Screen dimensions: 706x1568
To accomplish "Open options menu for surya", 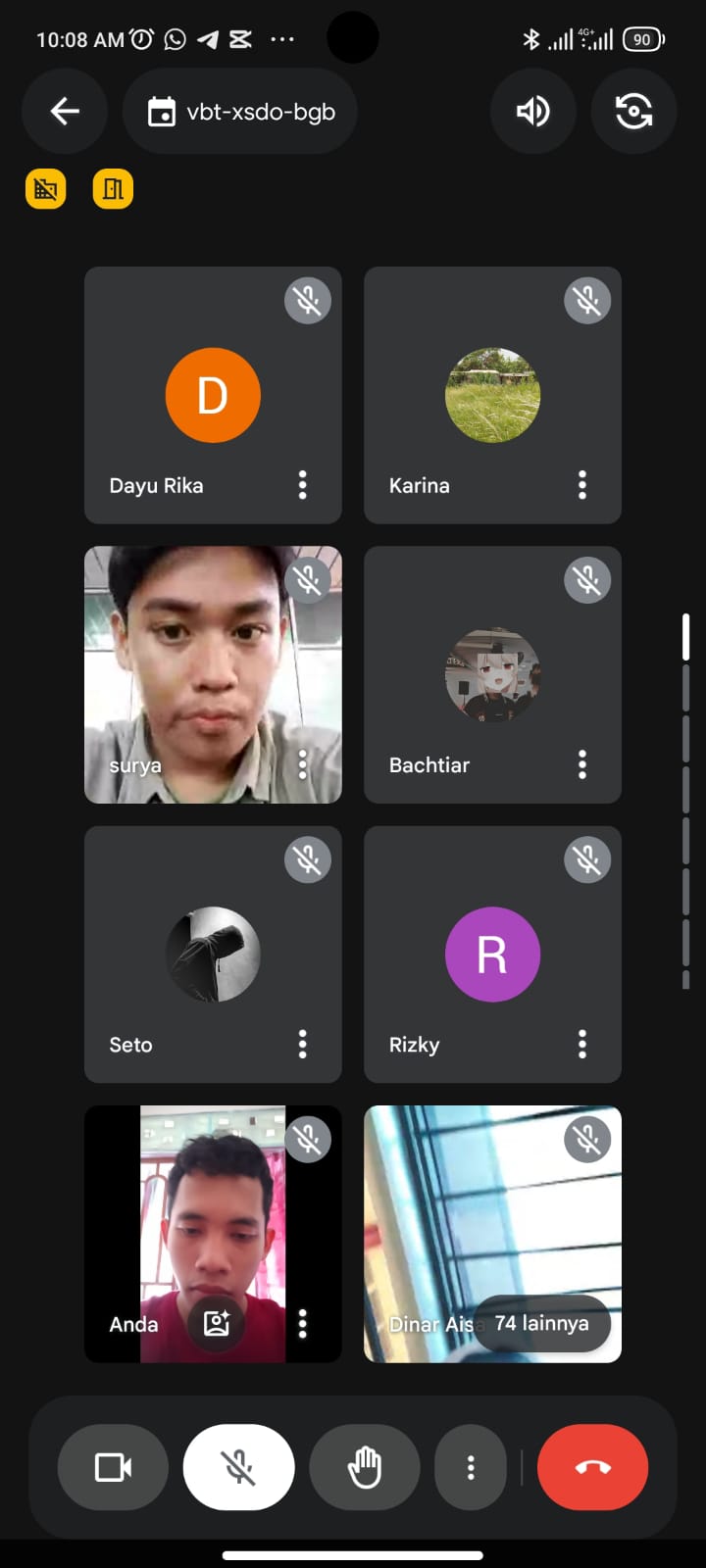I will [302, 764].
